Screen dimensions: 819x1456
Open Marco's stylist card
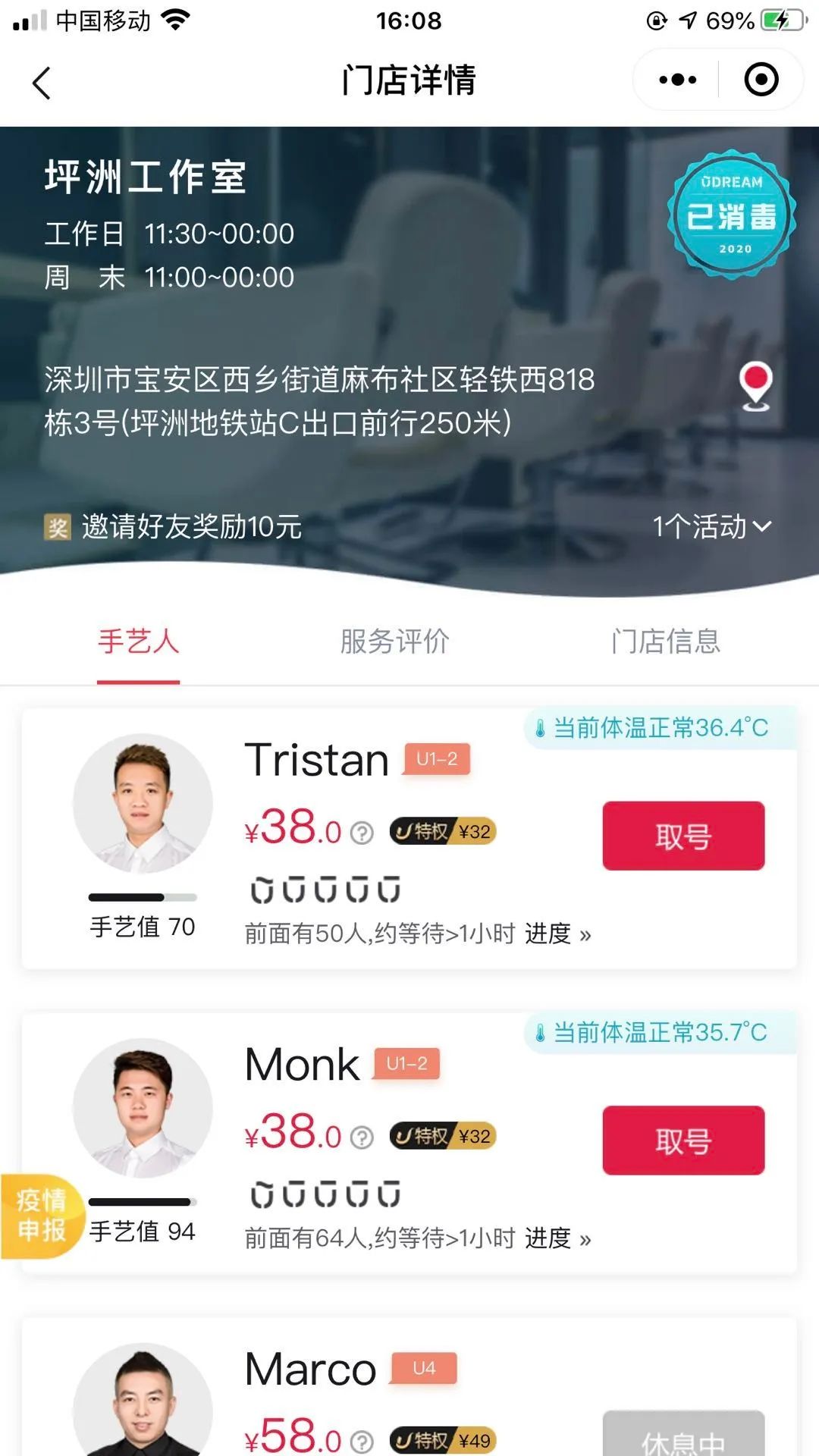point(311,1370)
